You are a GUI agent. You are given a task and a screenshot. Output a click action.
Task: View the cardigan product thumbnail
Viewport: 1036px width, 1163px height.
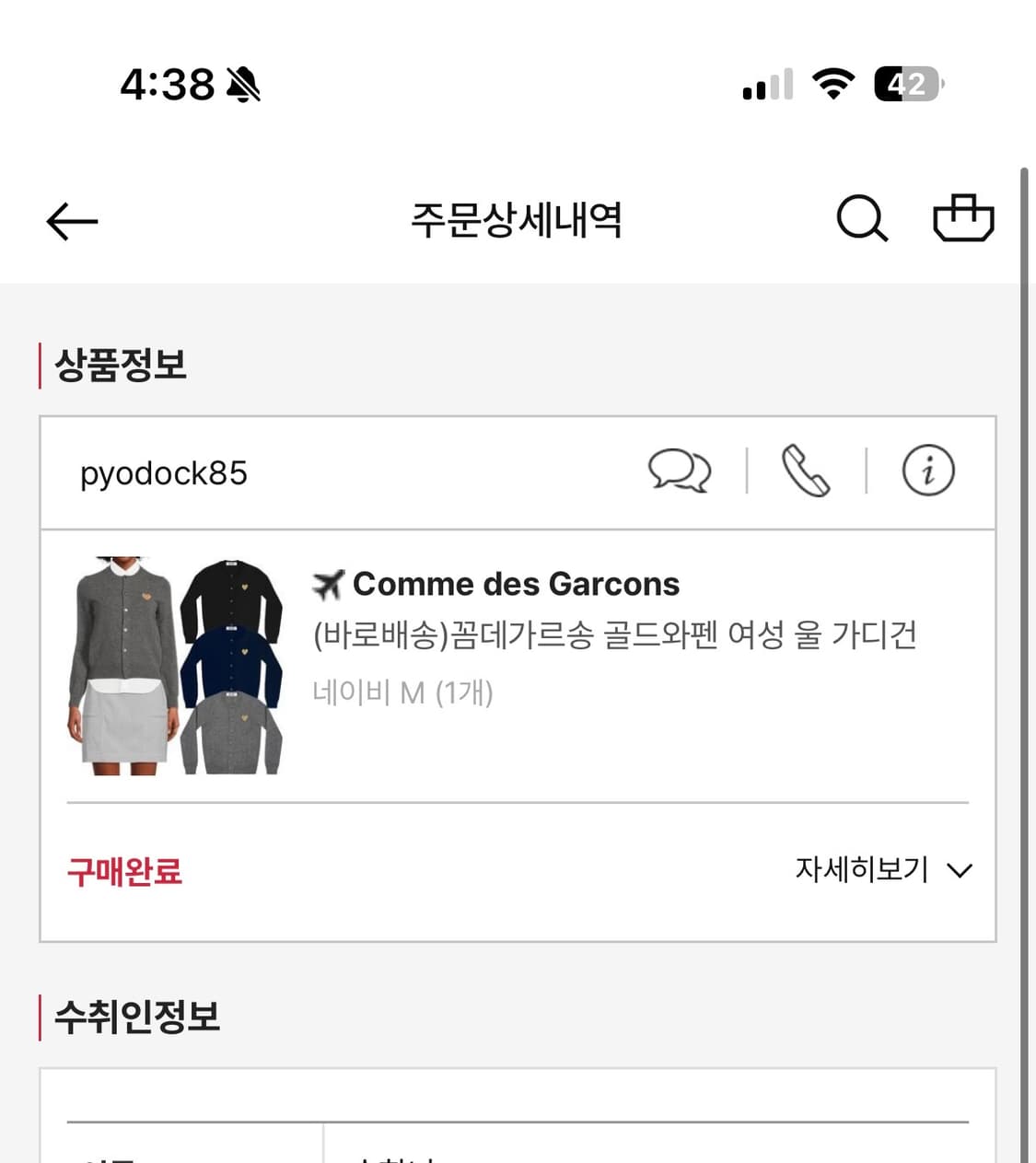tap(175, 665)
